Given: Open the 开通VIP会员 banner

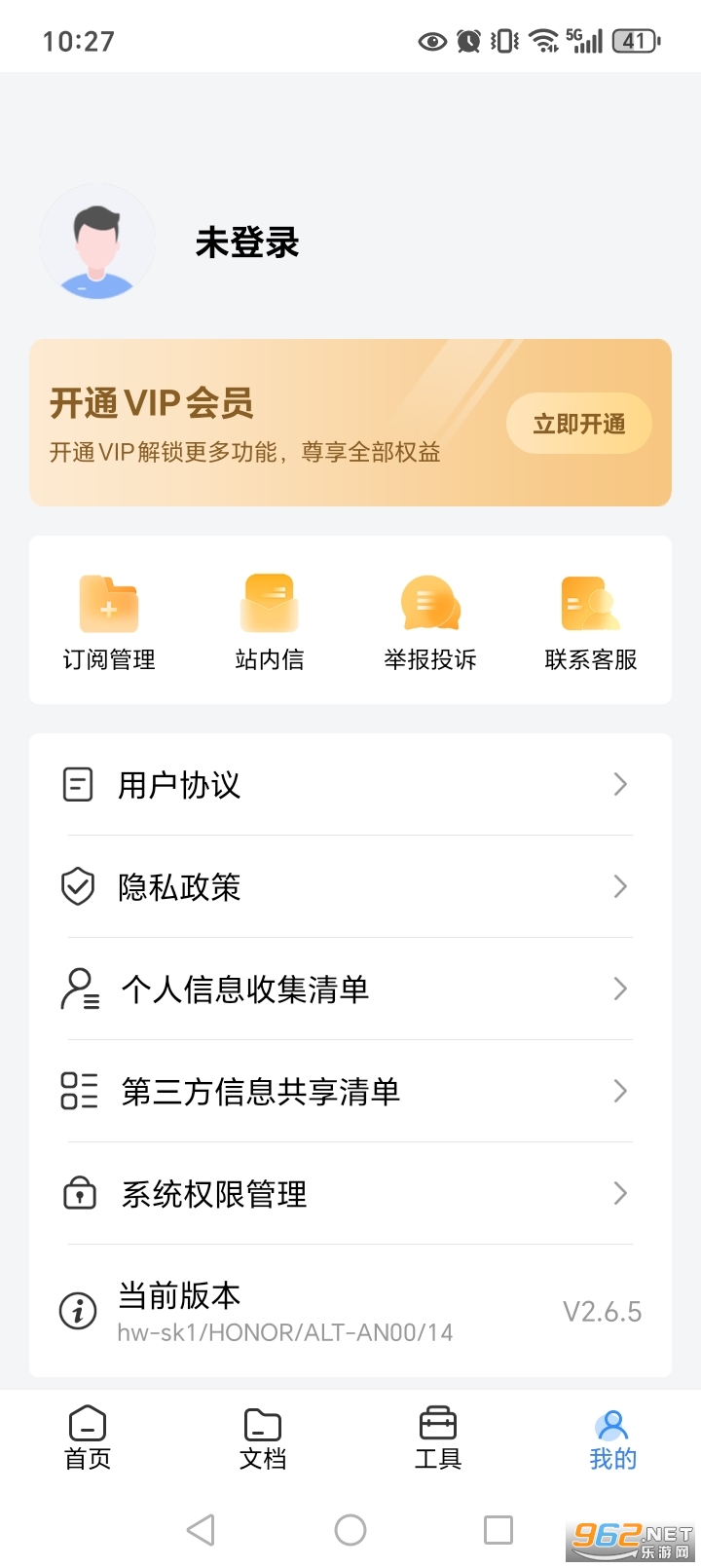Looking at the screenshot, I should (350, 423).
